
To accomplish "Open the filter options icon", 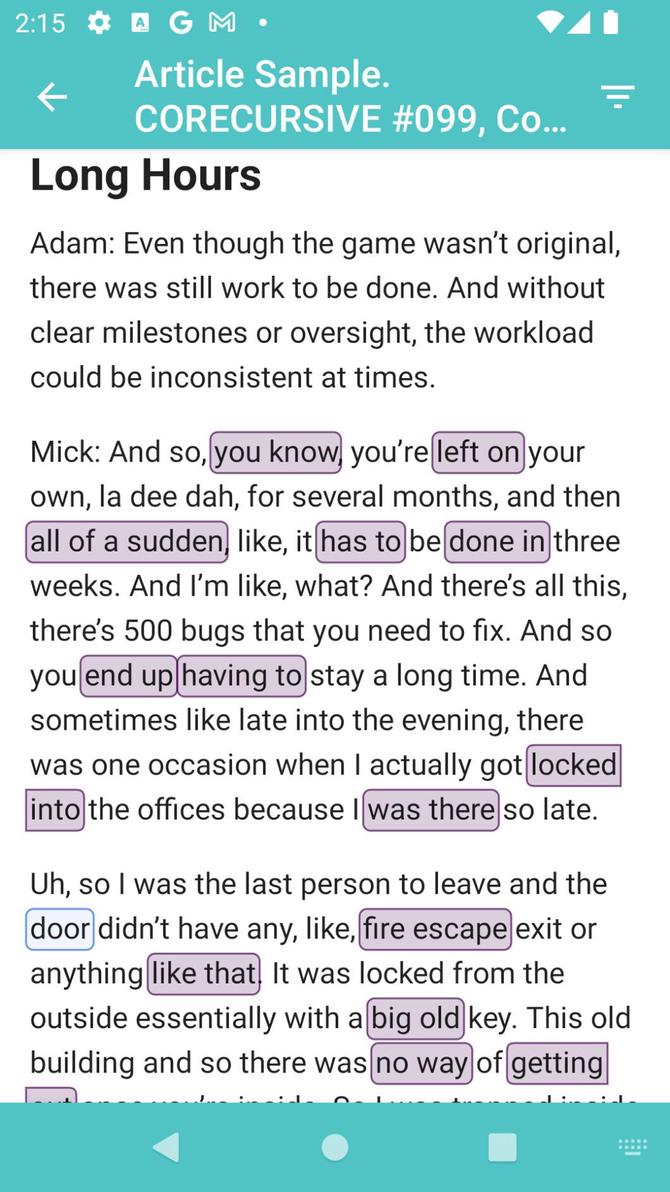I will point(617,97).
